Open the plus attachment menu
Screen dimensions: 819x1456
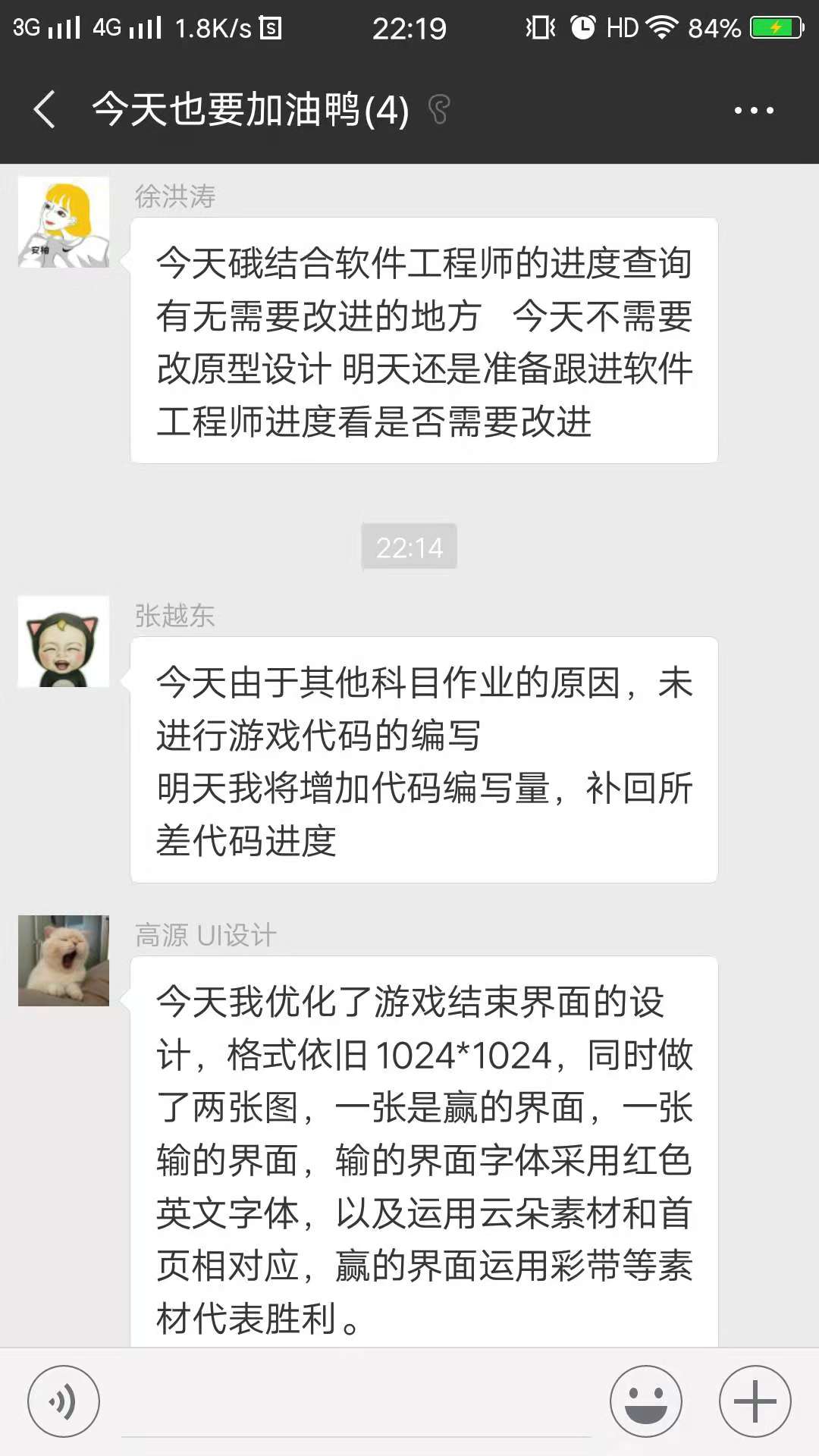(755, 1401)
